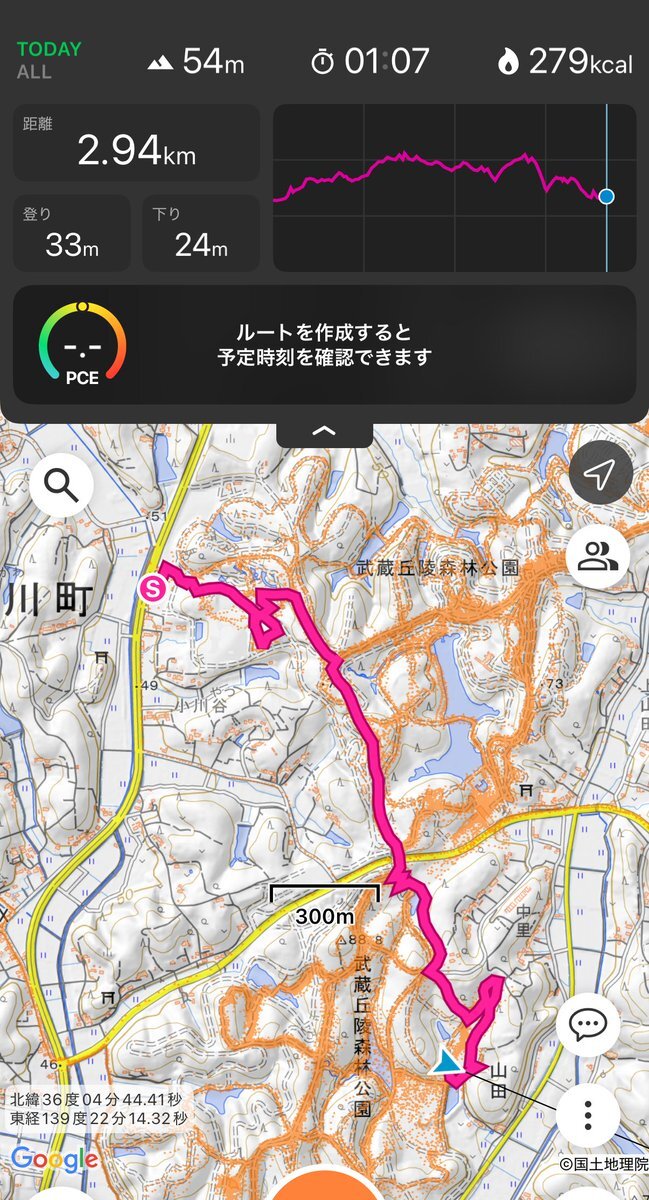The image size is (649, 1200).
Task: Open the map search magnifier
Action: pyautogui.click(x=62, y=486)
